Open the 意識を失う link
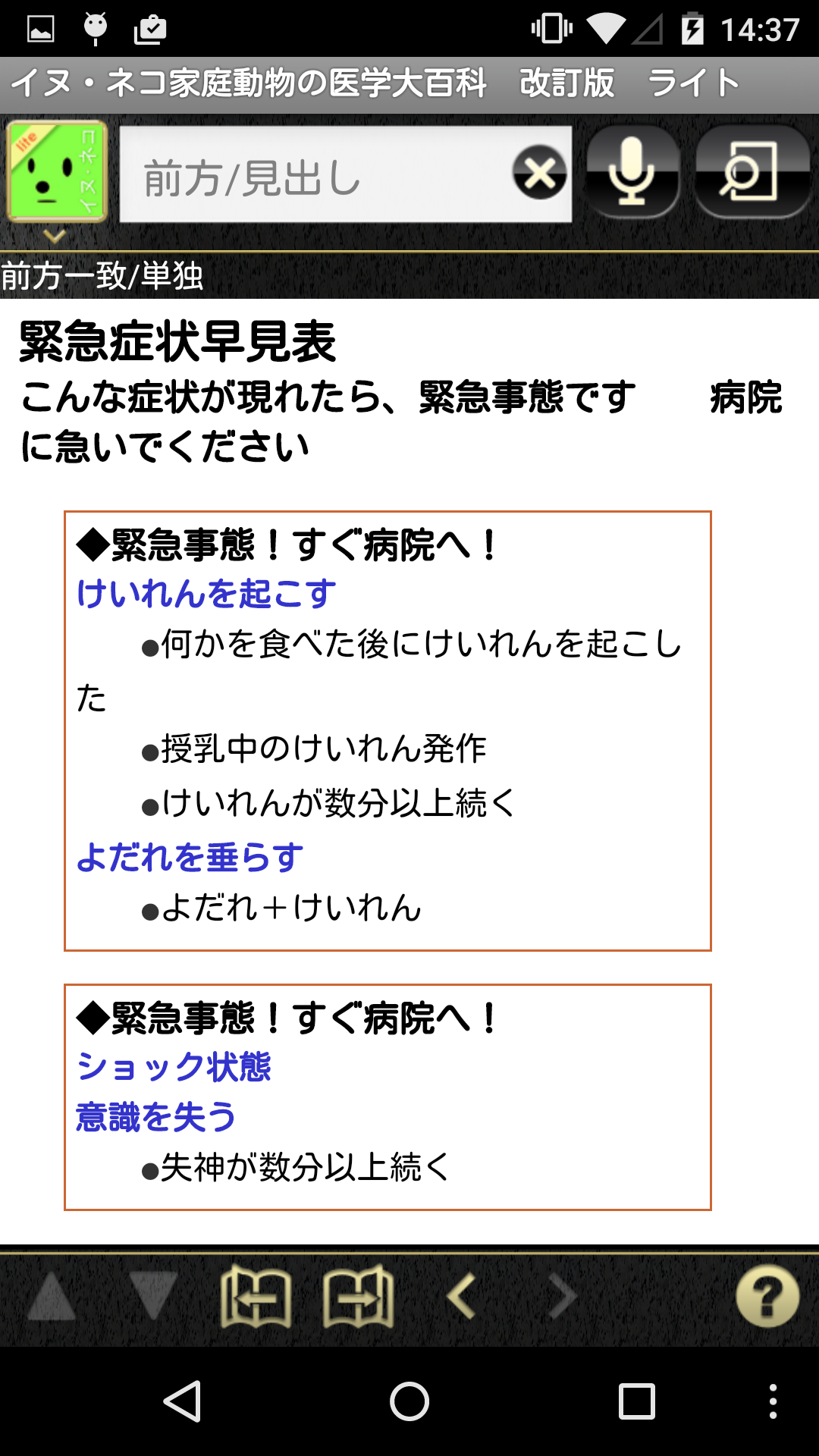The width and height of the screenshot is (819, 1456). point(156,1117)
